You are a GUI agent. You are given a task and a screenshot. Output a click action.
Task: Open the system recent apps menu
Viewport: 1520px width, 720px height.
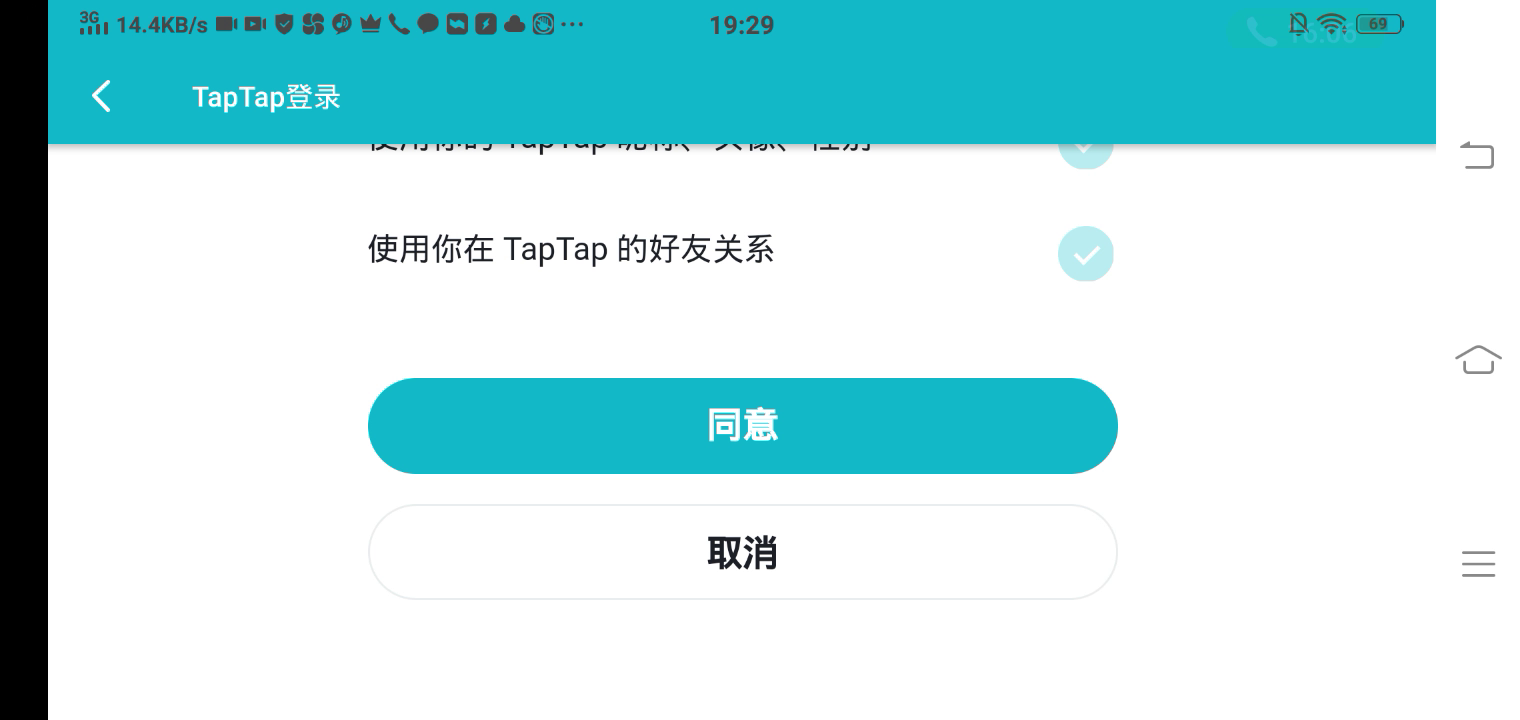click(1478, 564)
